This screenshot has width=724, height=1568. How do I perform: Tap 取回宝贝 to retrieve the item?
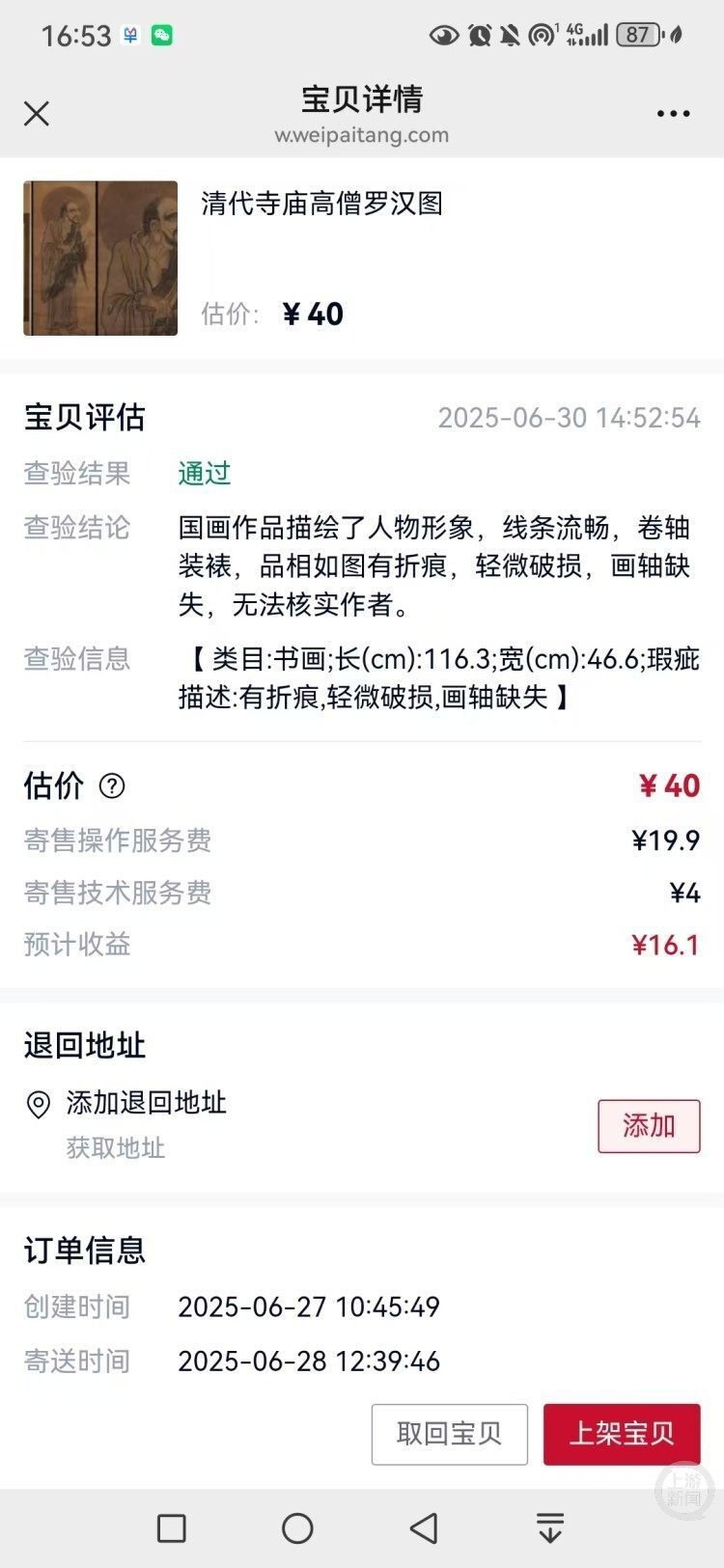click(450, 1434)
